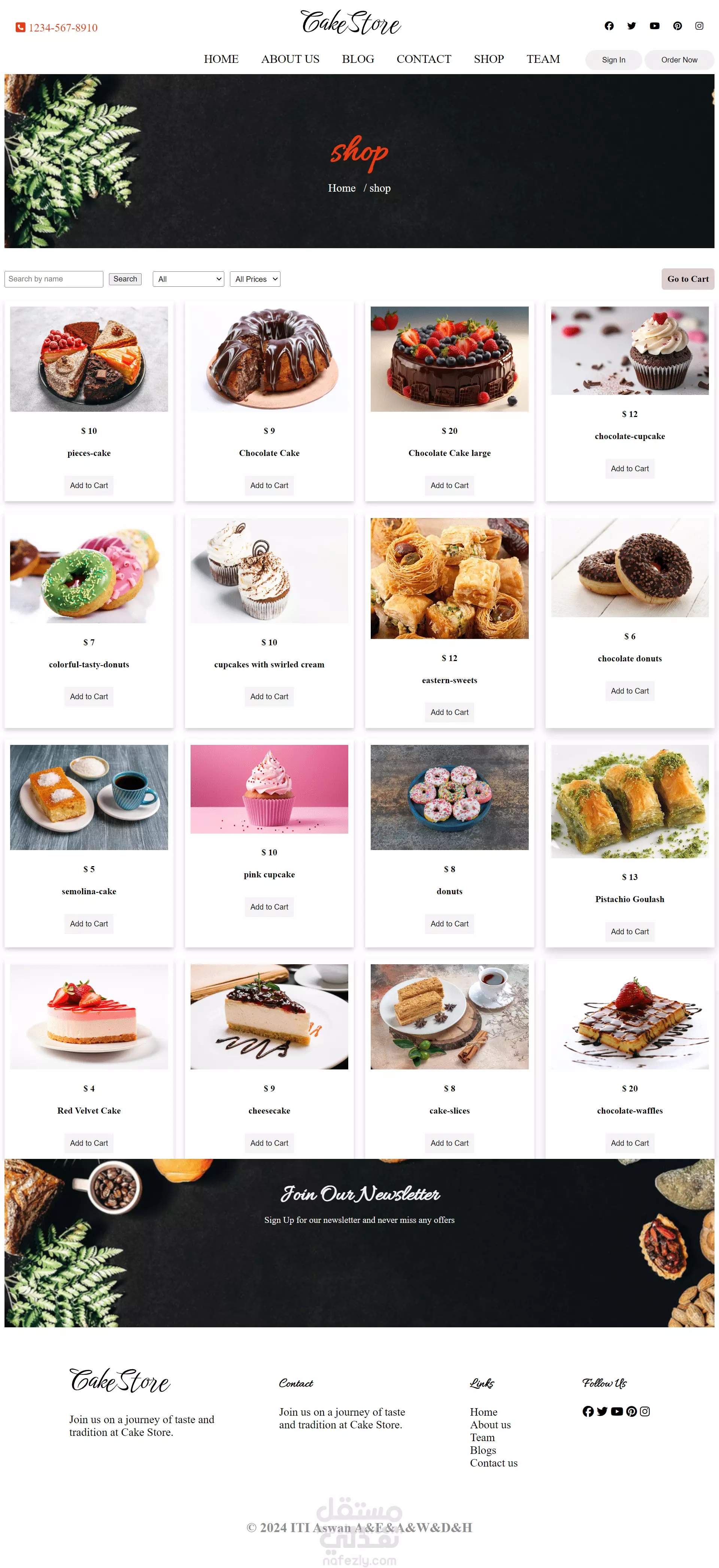The width and height of the screenshot is (719, 1568).
Task: Open the BLOG nav item
Action: (358, 59)
